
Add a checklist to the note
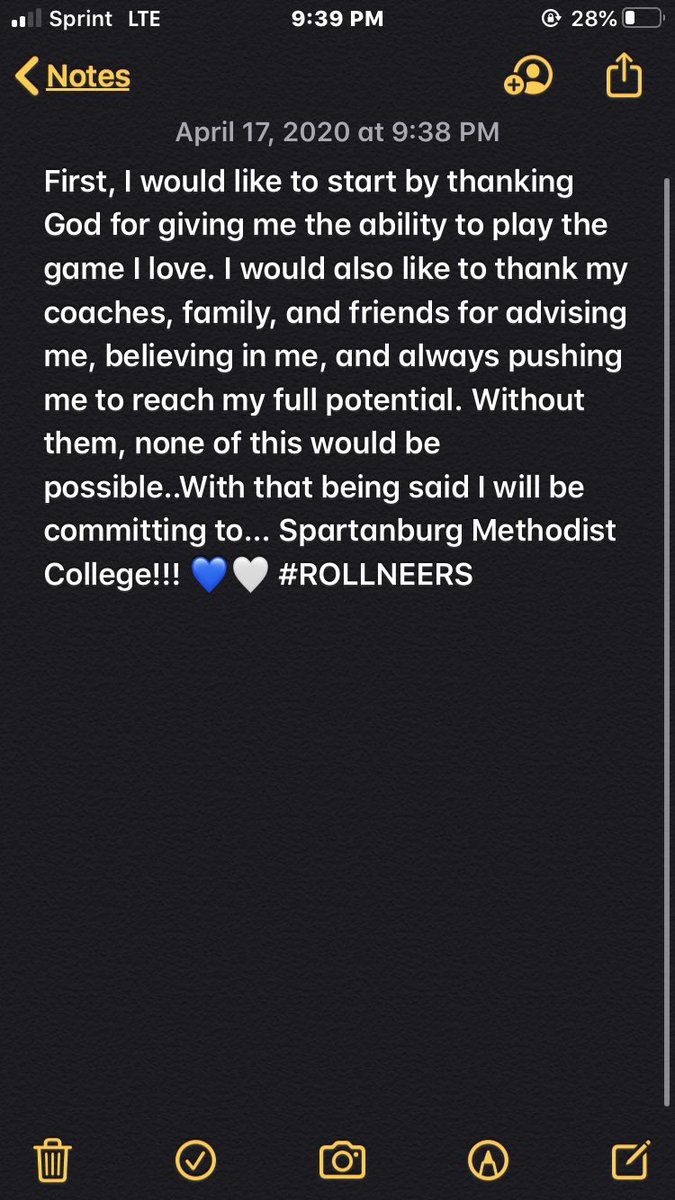(196, 1160)
